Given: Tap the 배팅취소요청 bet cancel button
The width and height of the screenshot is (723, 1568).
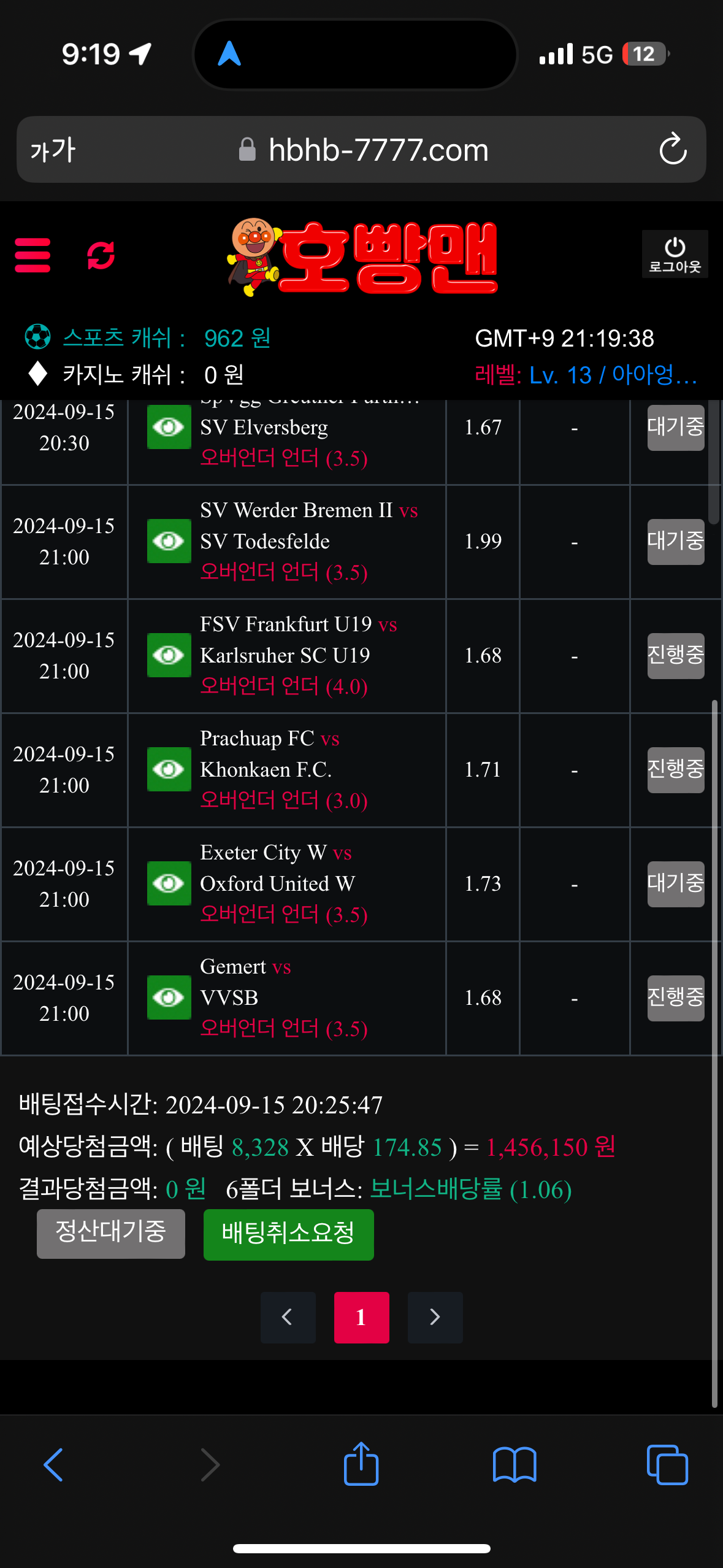Looking at the screenshot, I should pos(288,1234).
